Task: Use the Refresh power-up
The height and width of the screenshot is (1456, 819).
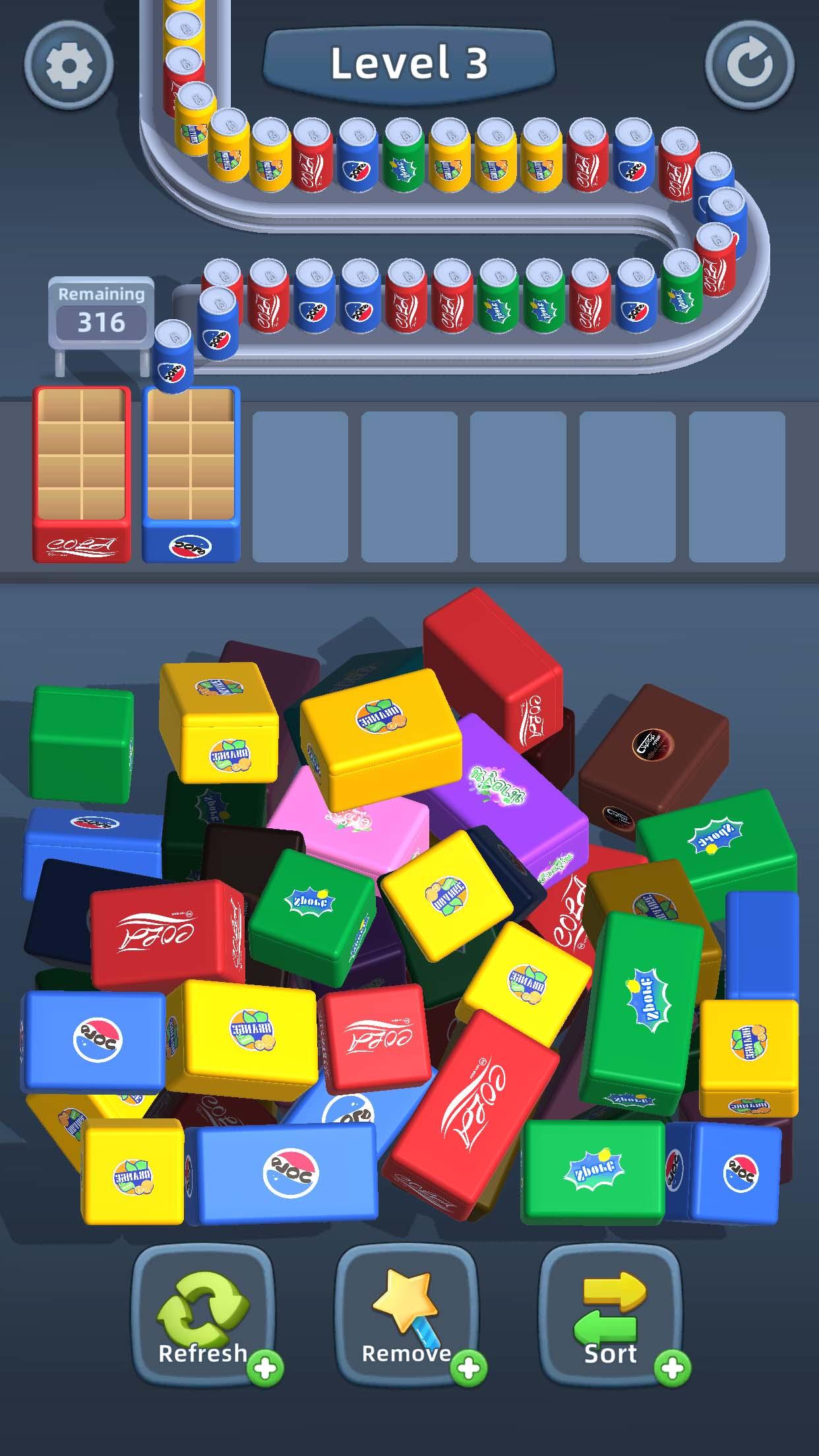Action: (x=203, y=1316)
